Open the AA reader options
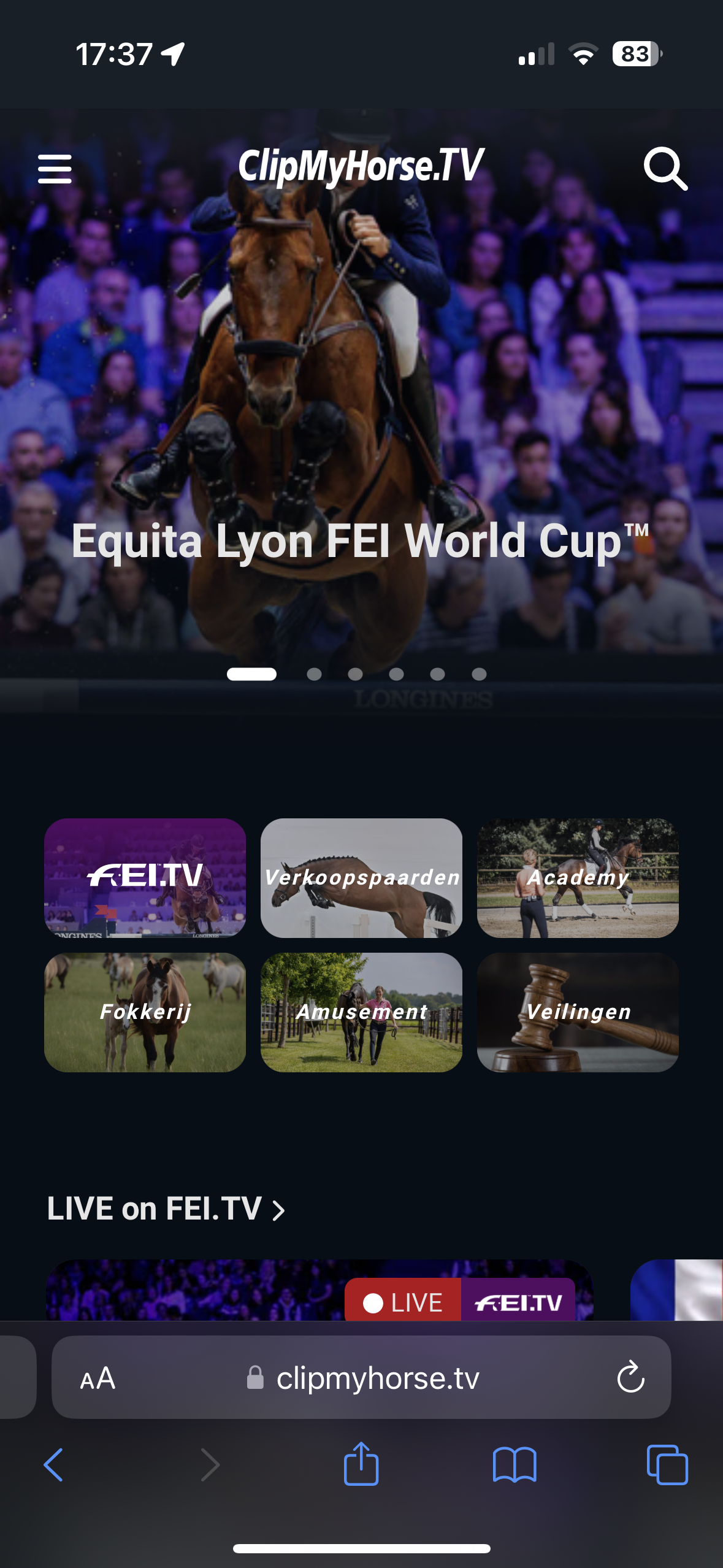 [98, 1378]
